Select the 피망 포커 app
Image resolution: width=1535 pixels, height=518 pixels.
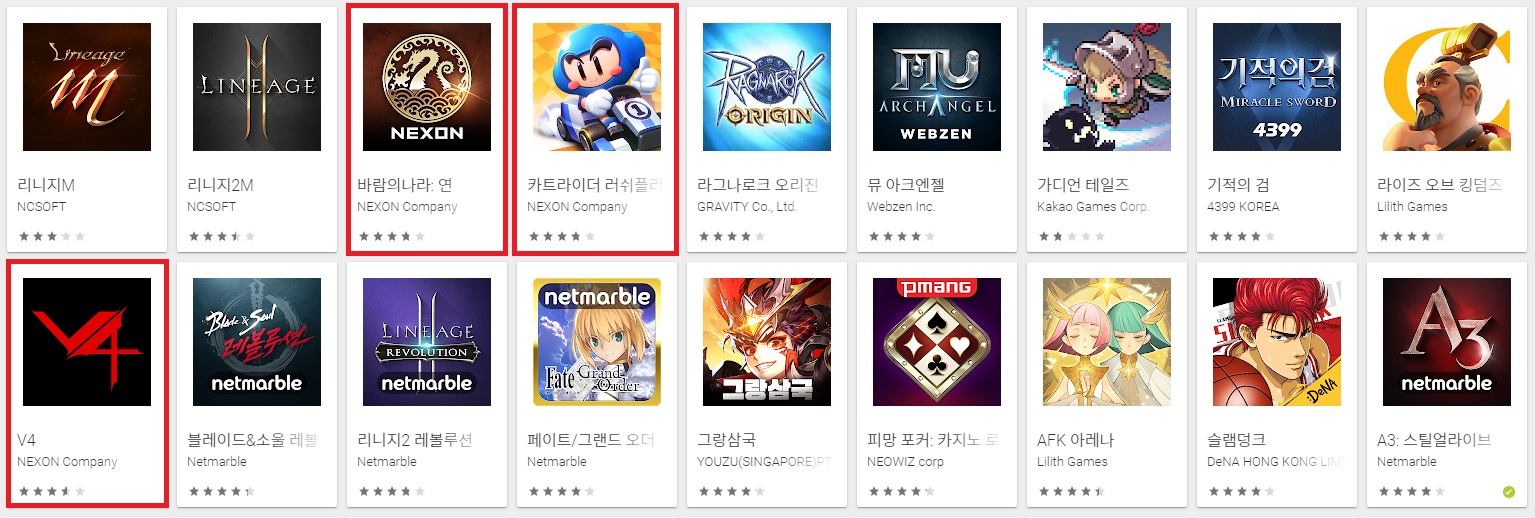coord(936,342)
